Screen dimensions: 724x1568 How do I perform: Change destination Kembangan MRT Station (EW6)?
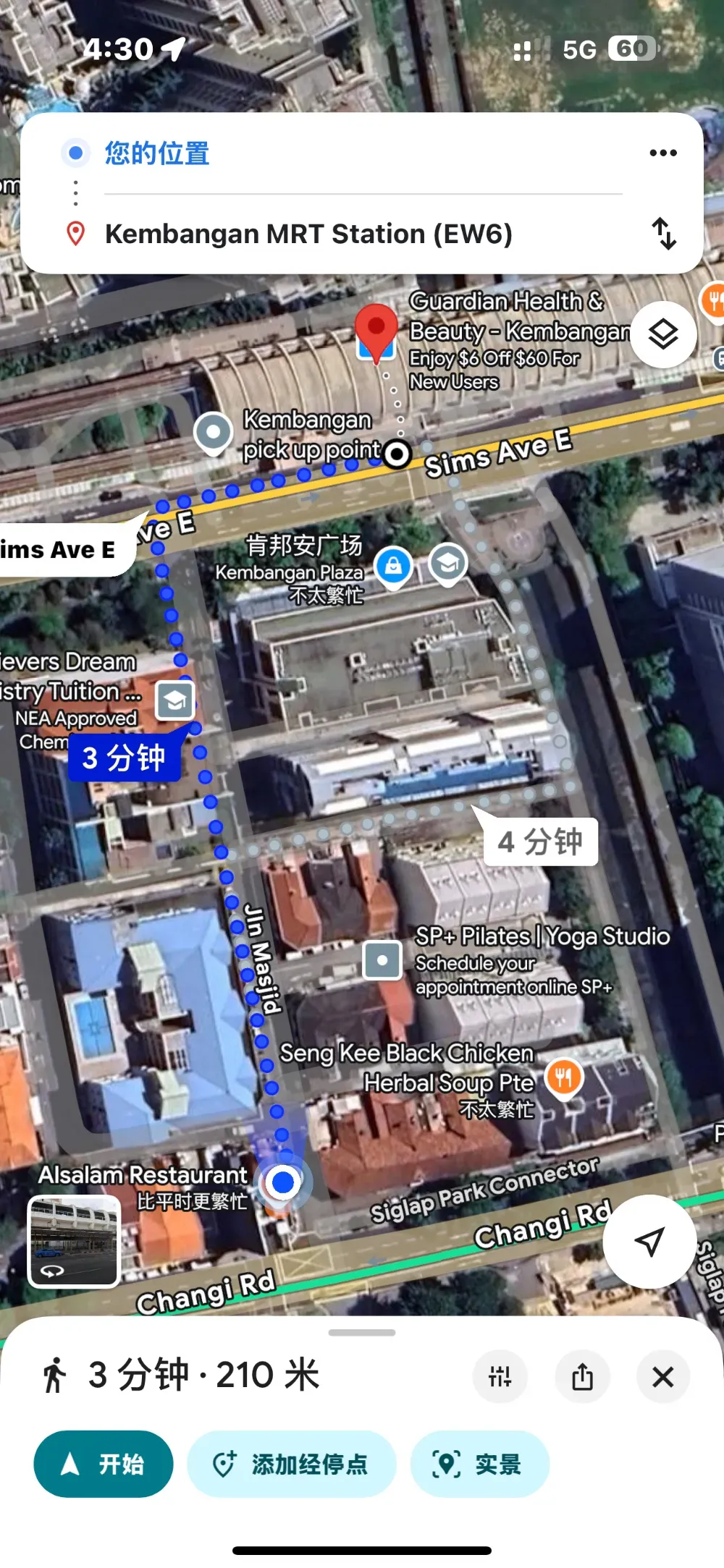(x=308, y=234)
